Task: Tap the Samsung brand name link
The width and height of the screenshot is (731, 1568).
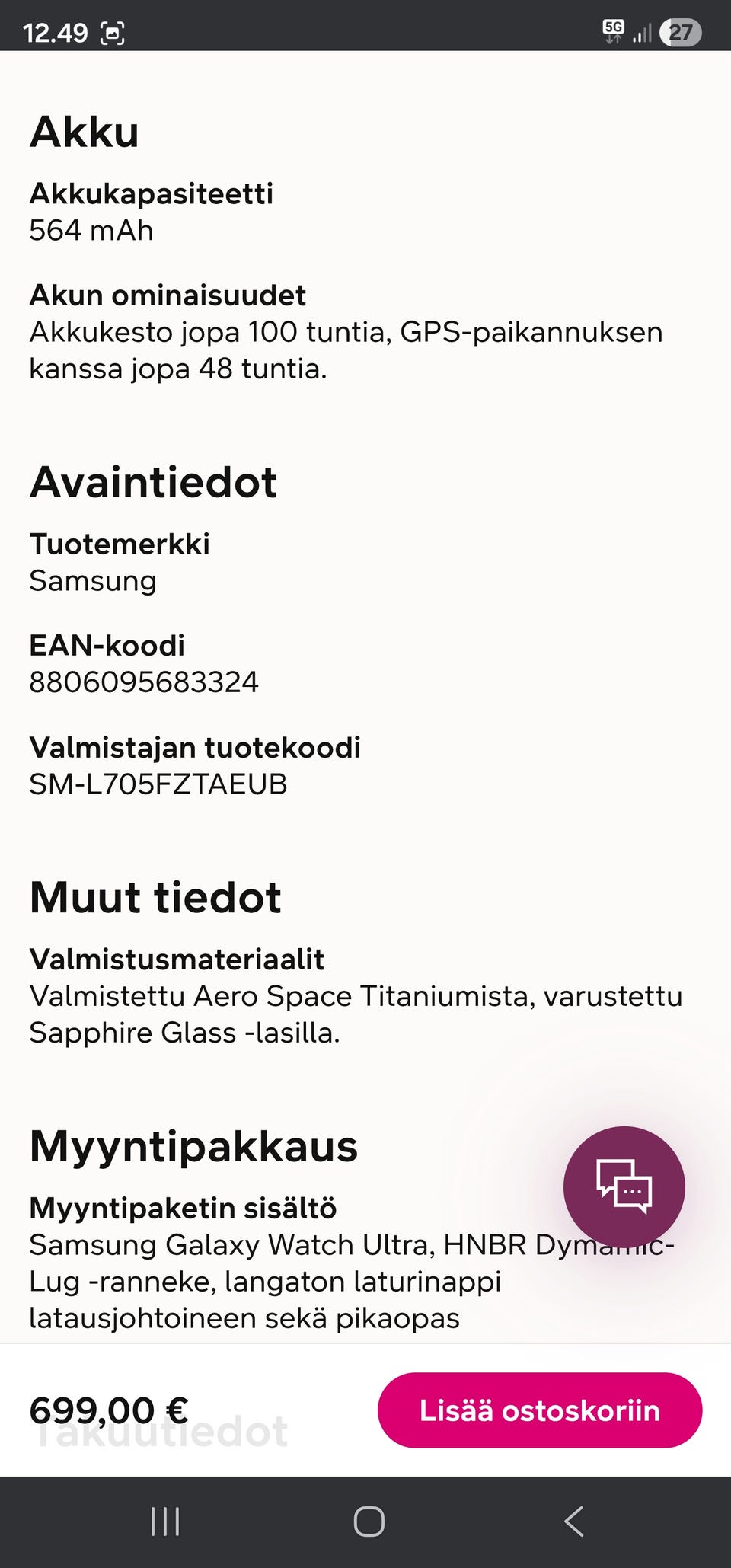Action: click(x=93, y=581)
